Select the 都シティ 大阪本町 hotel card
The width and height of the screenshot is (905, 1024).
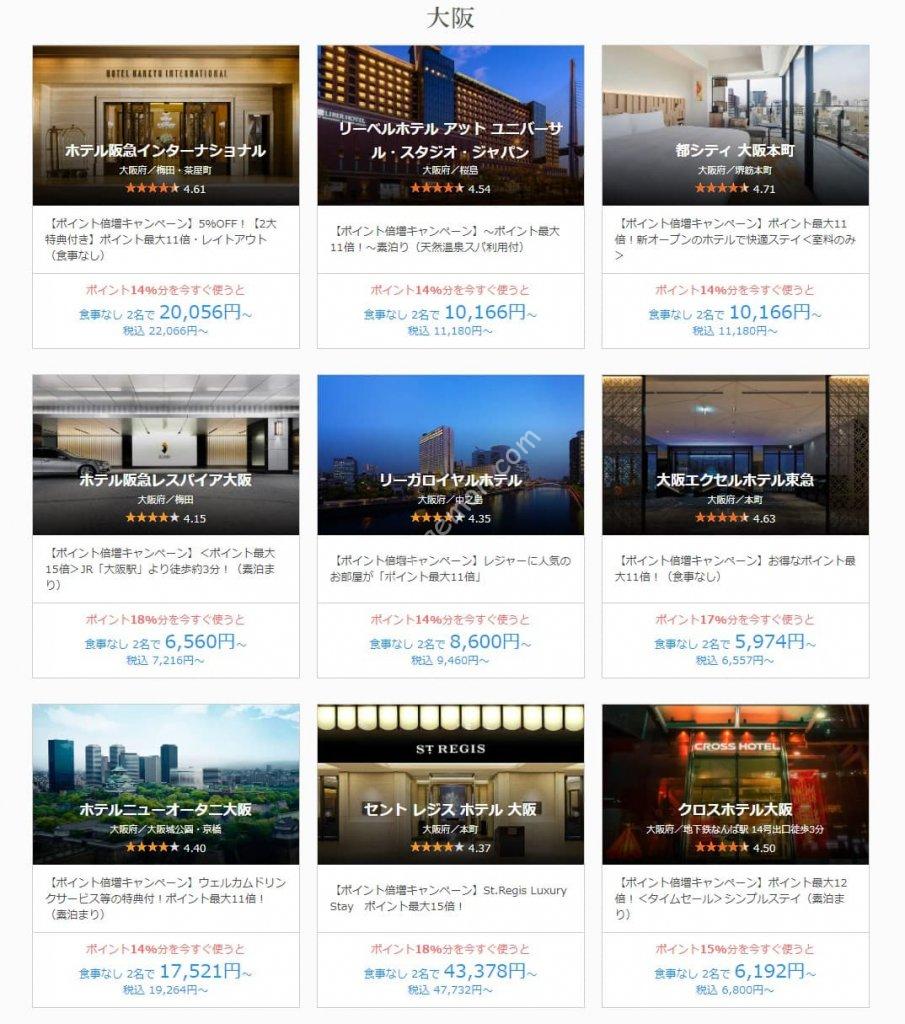tap(735, 151)
